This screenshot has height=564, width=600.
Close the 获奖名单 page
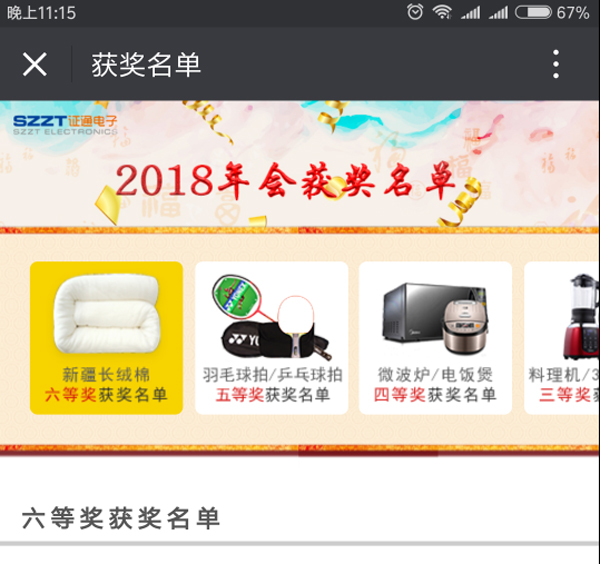coord(35,65)
